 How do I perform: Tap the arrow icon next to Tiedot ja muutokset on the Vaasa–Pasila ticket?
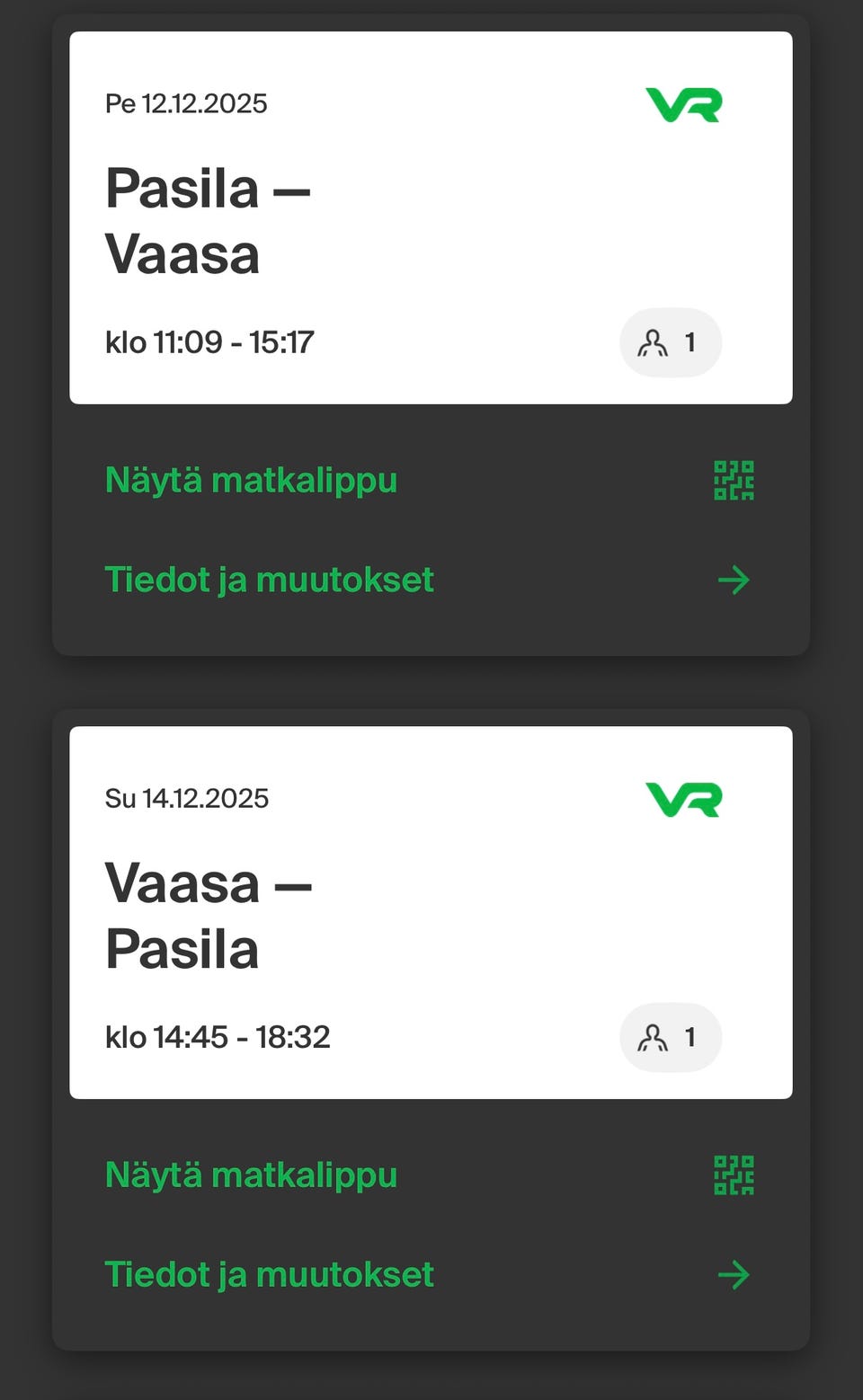click(734, 1274)
